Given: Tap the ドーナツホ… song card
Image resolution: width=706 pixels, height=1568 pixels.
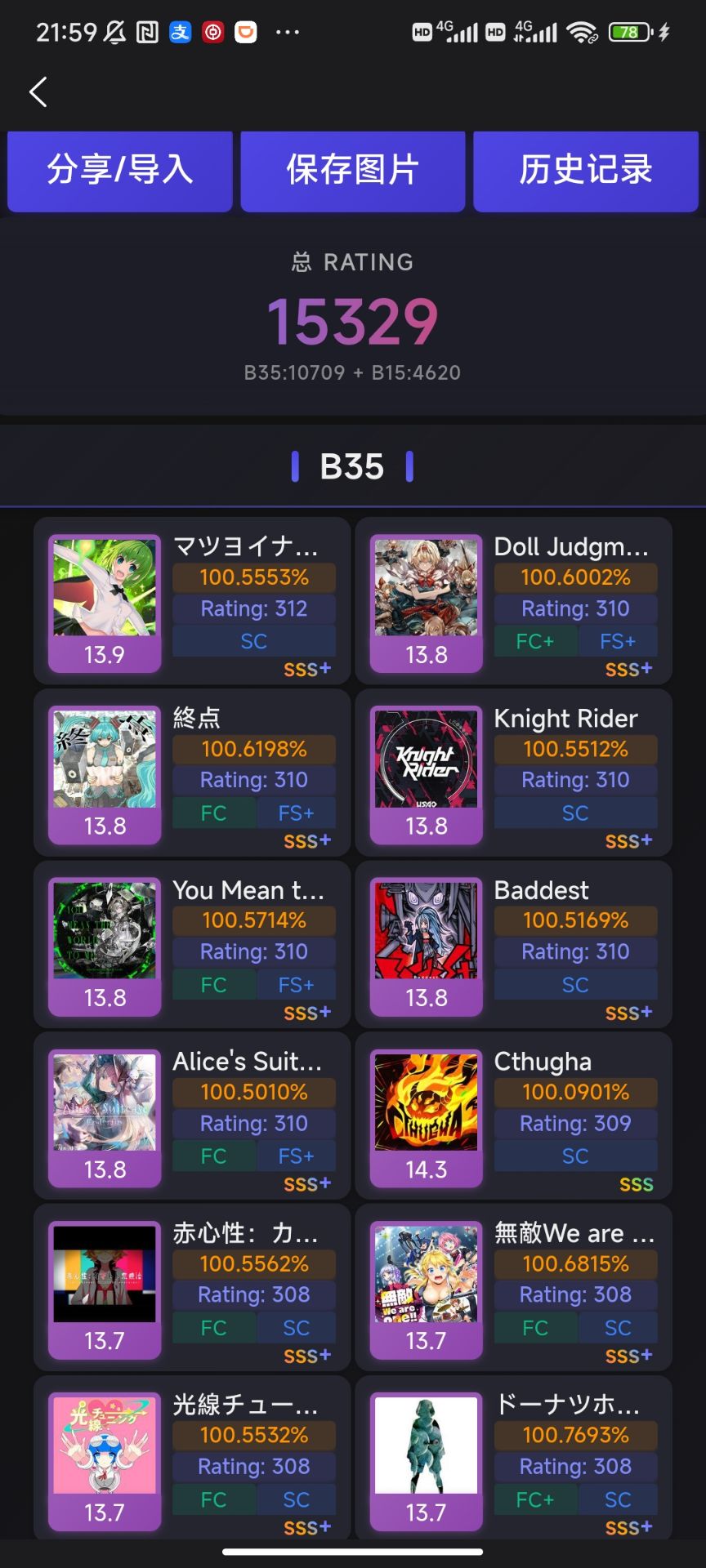Looking at the screenshot, I should [x=514, y=1459].
